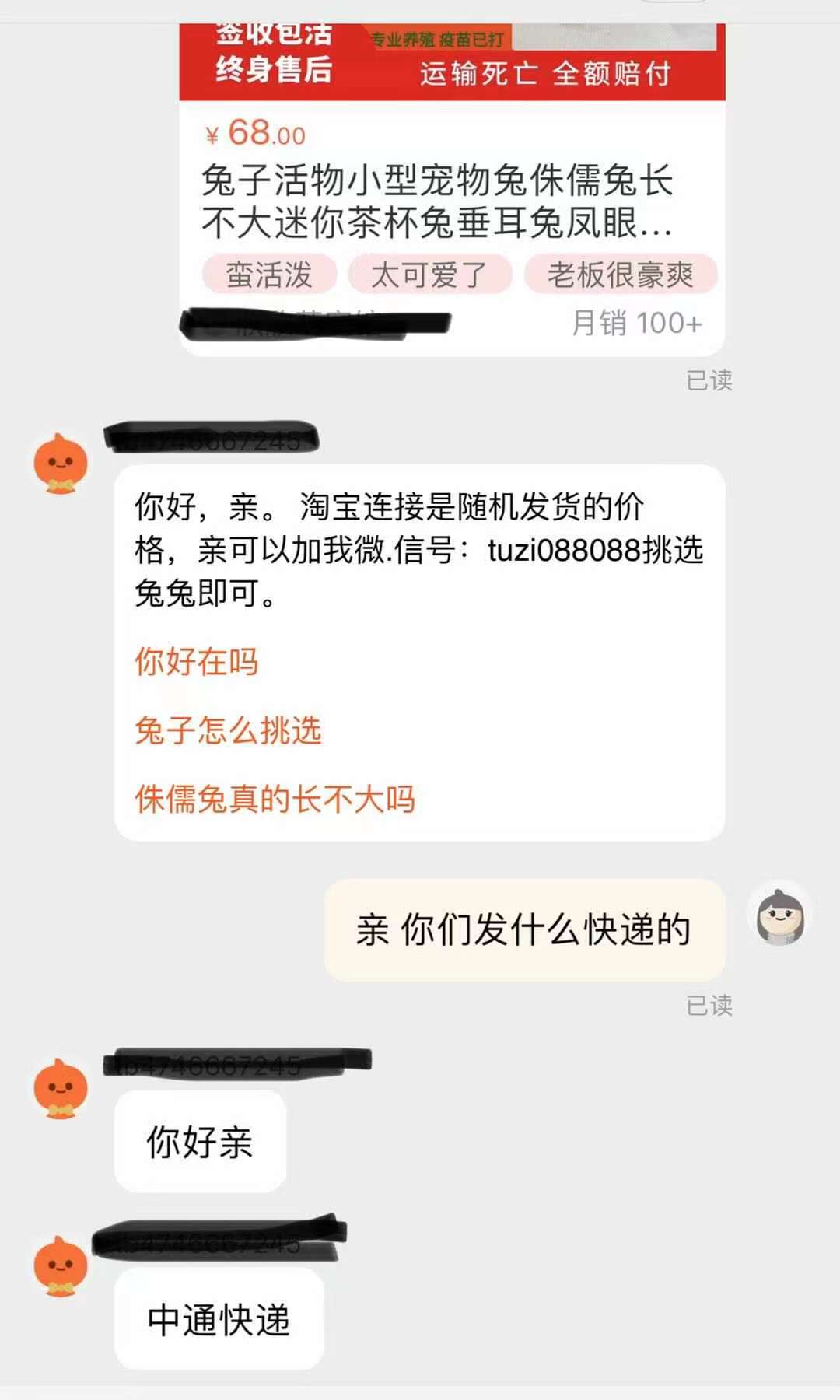This screenshot has width=840, height=1400.
Task: Open the ¥68.00 rabbit product card
Action: coord(452,190)
